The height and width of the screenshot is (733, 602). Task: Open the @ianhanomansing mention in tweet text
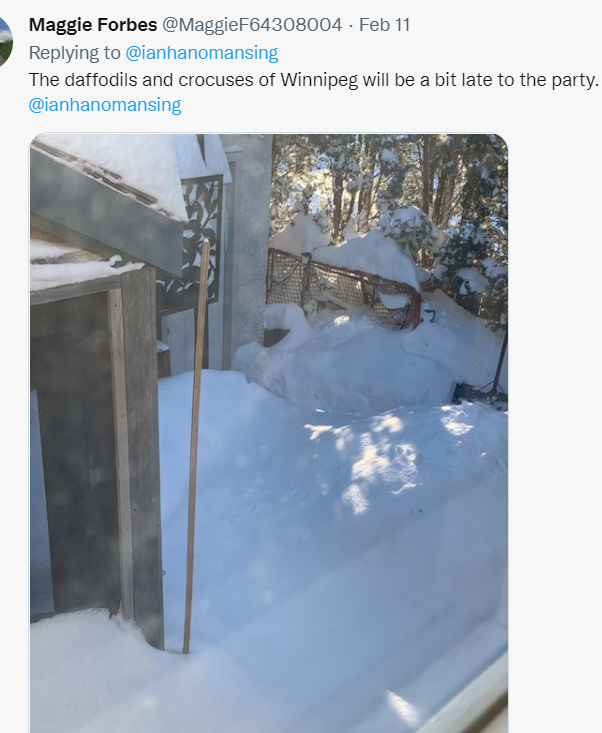[105, 105]
